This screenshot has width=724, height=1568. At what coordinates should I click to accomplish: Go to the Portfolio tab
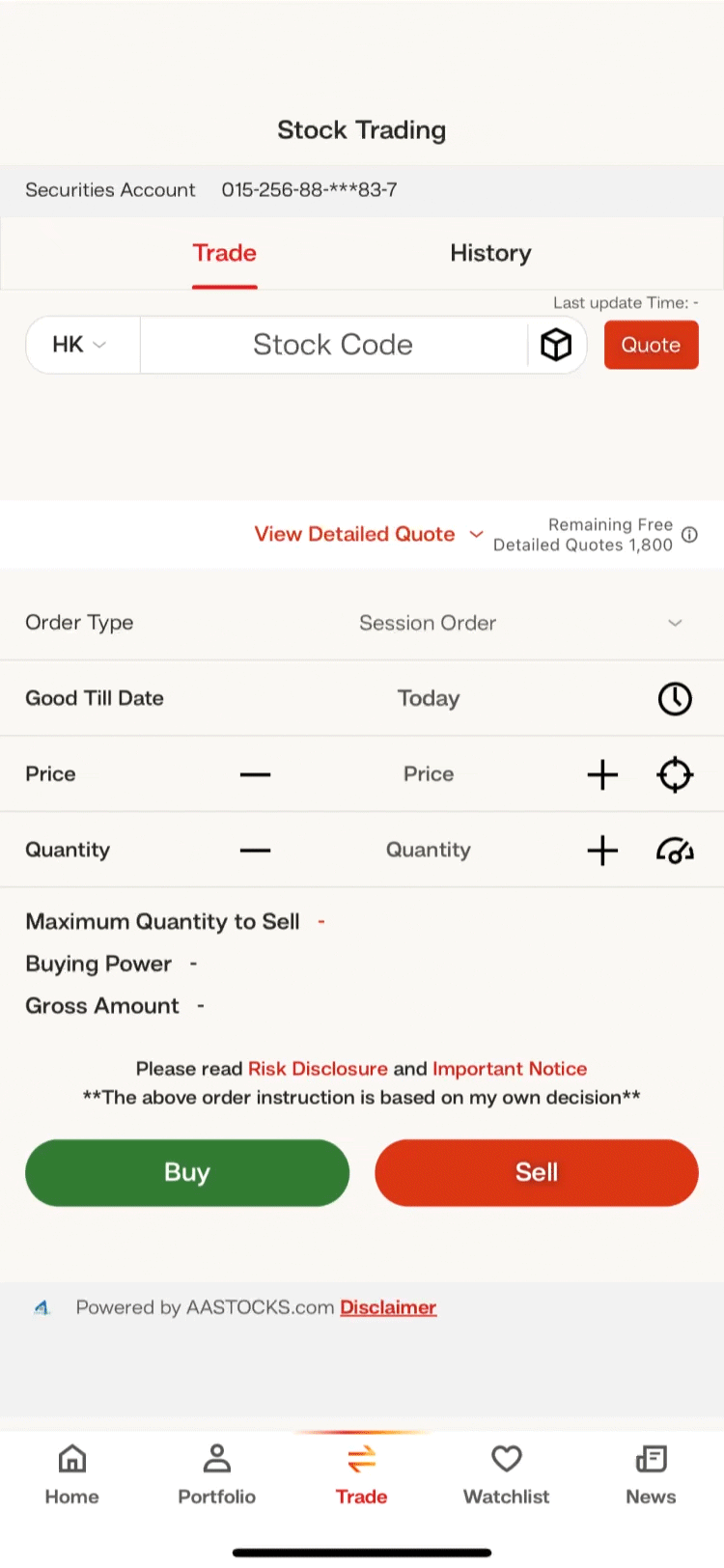(x=217, y=1475)
